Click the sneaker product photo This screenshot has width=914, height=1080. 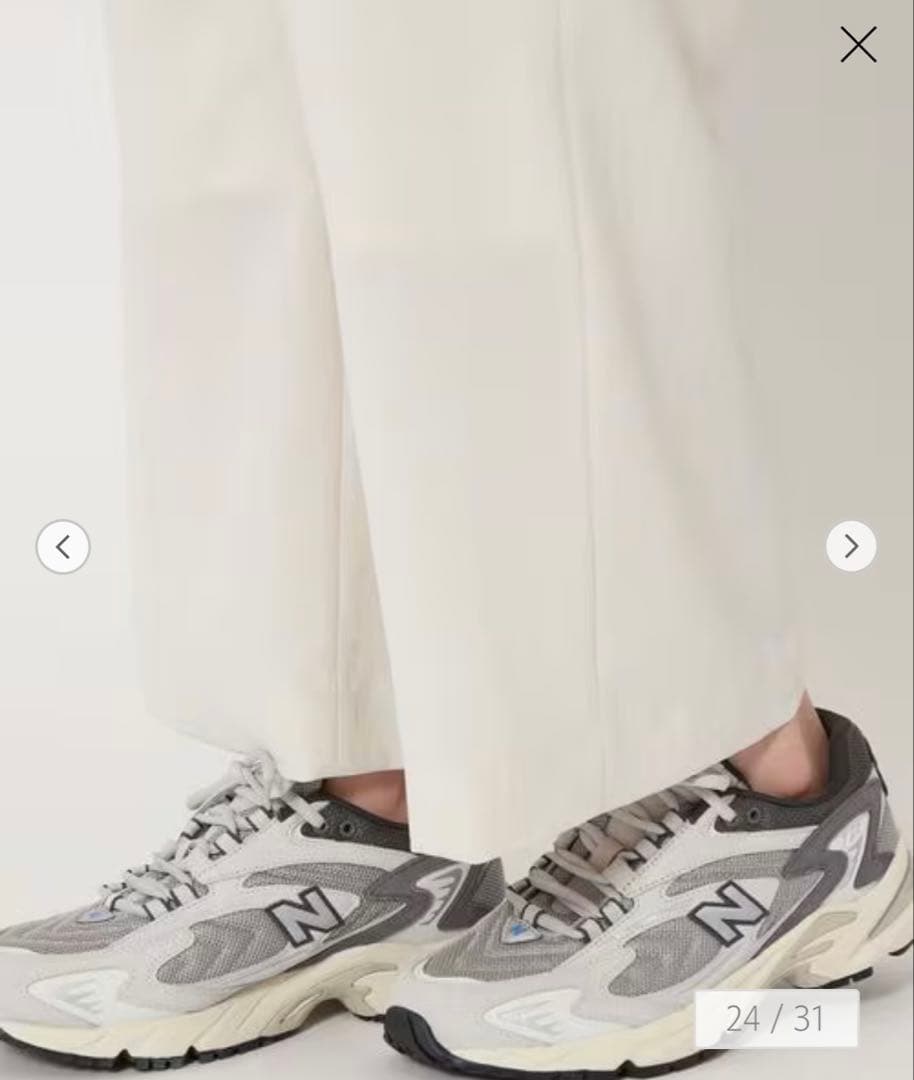457,540
